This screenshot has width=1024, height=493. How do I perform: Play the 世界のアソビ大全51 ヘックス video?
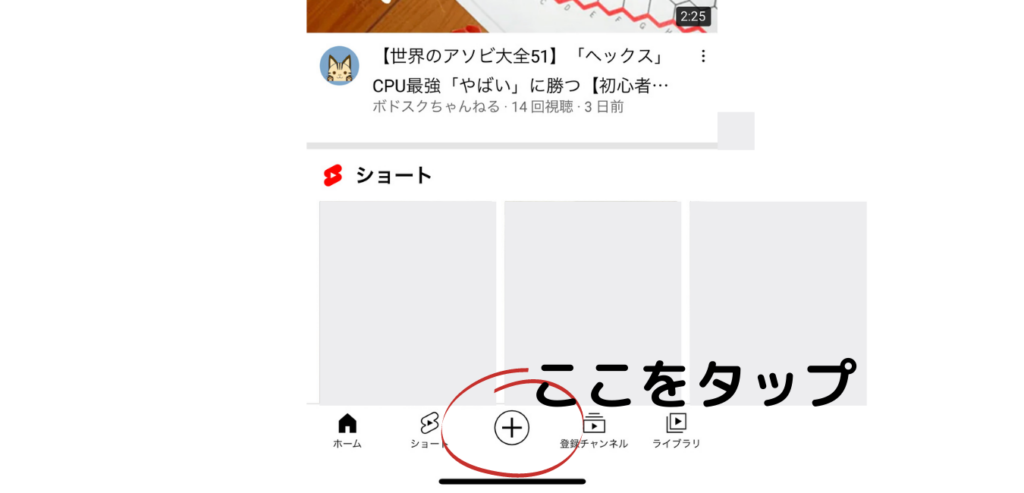click(x=511, y=15)
